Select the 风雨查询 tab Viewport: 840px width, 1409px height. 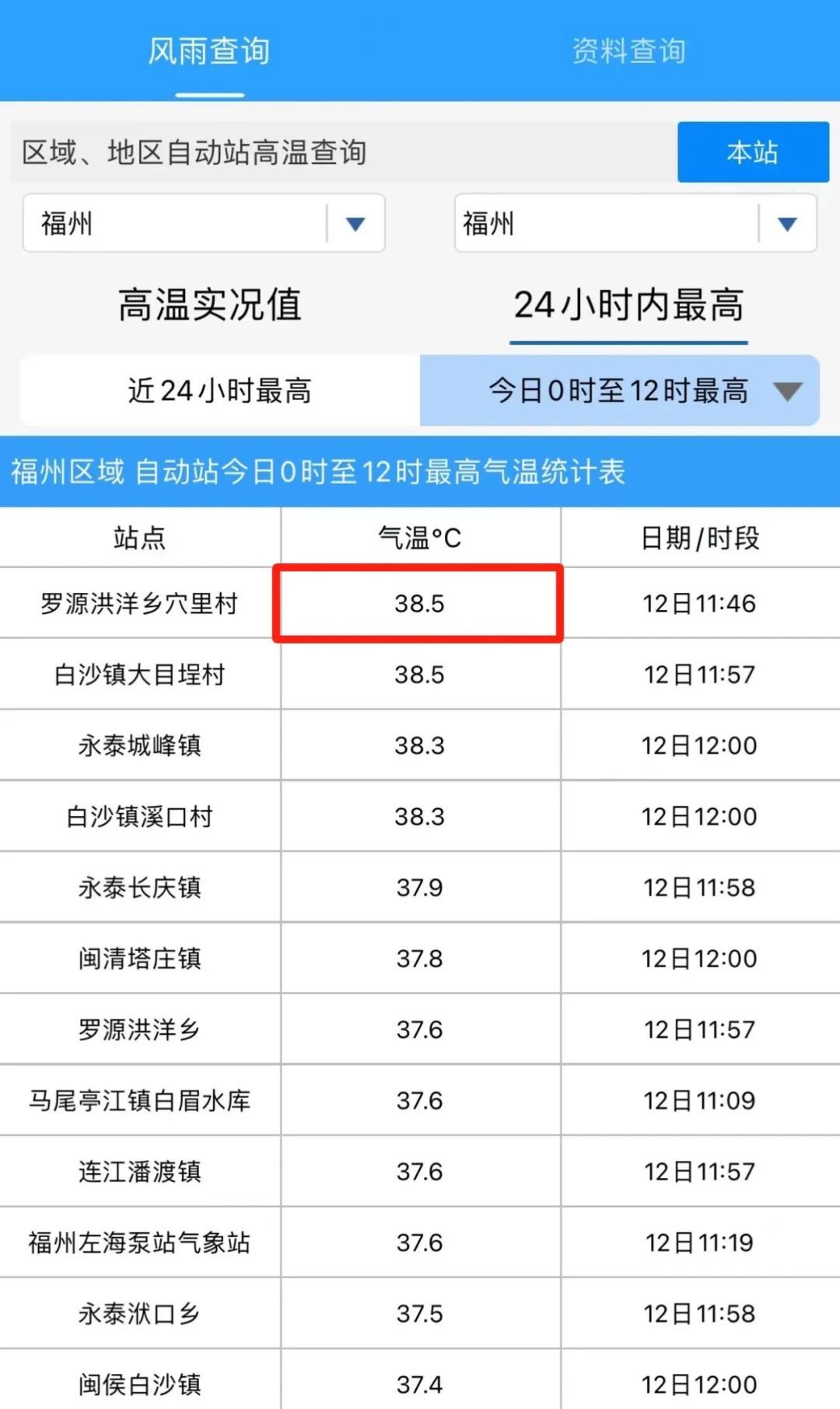click(209, 51)
